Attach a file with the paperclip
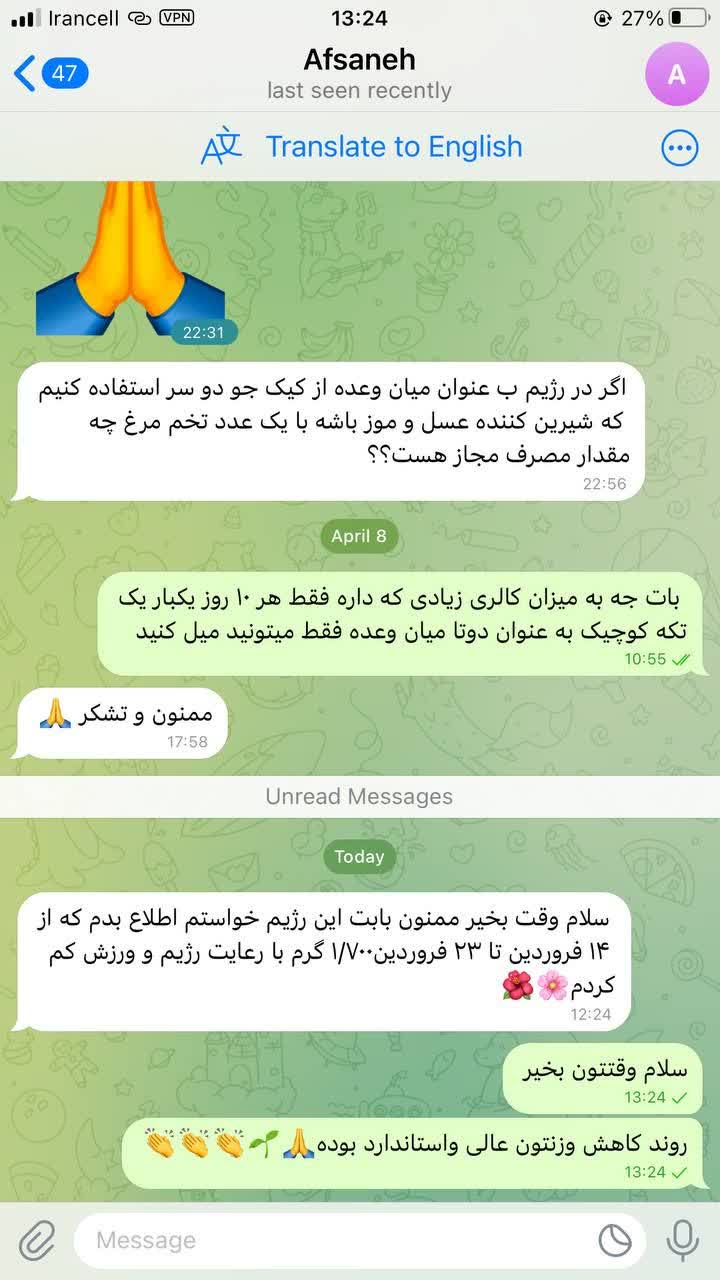The width and height of the screenshot is (720, 1280). coord(36,1240)
